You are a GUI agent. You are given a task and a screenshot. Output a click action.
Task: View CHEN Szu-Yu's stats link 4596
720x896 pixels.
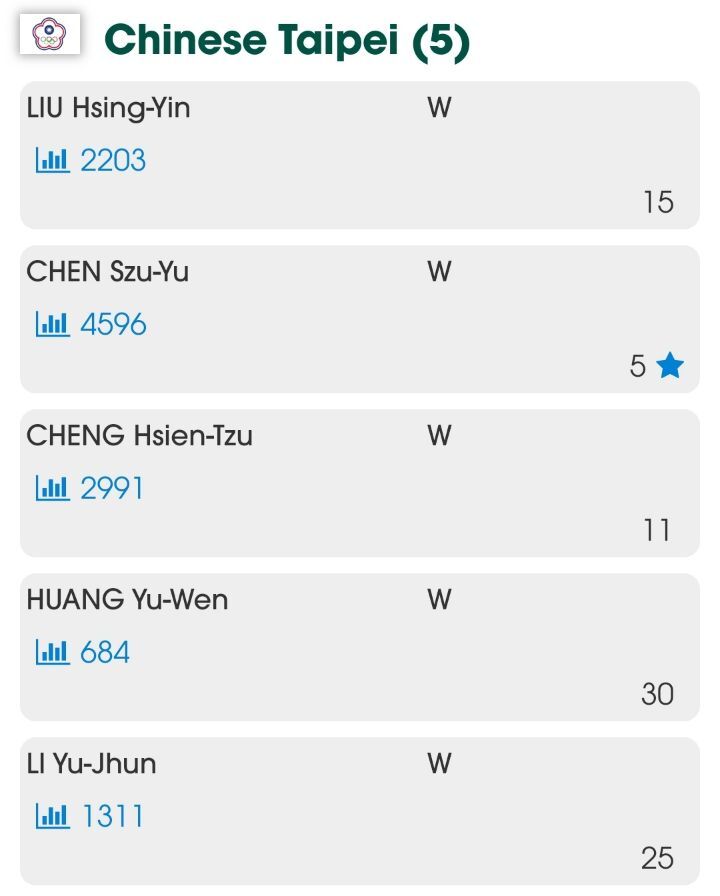point(91,324)
